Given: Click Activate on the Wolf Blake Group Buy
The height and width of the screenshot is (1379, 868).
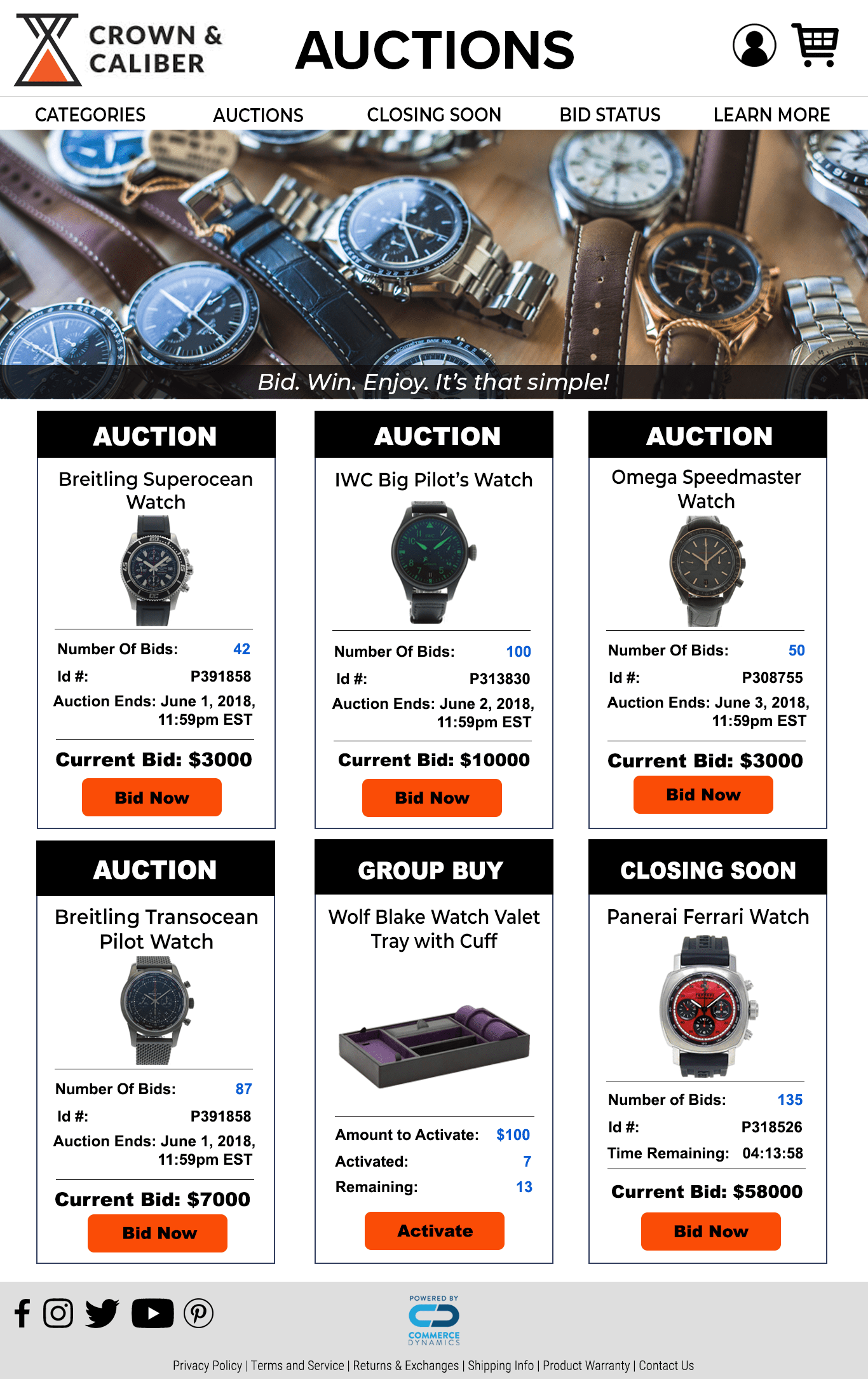Looking at the screenshot, I should click(434, 1231).
